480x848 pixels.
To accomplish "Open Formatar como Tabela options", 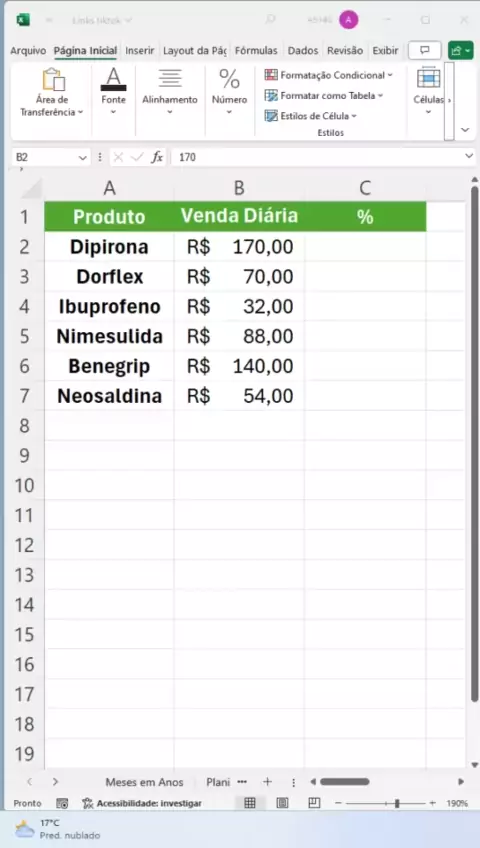I will point(324,96).
